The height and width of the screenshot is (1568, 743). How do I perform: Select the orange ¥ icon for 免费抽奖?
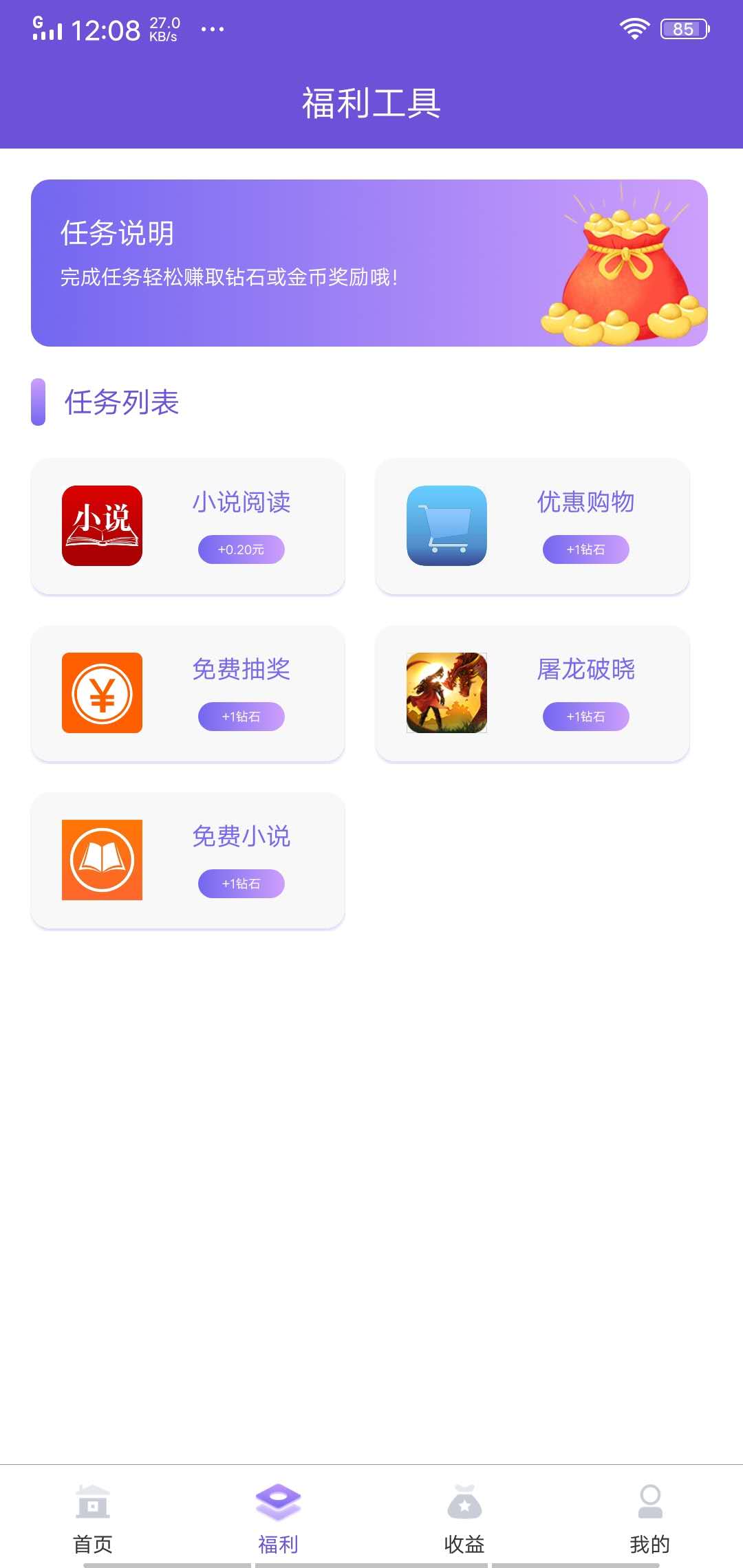click(x=102, y=693)
